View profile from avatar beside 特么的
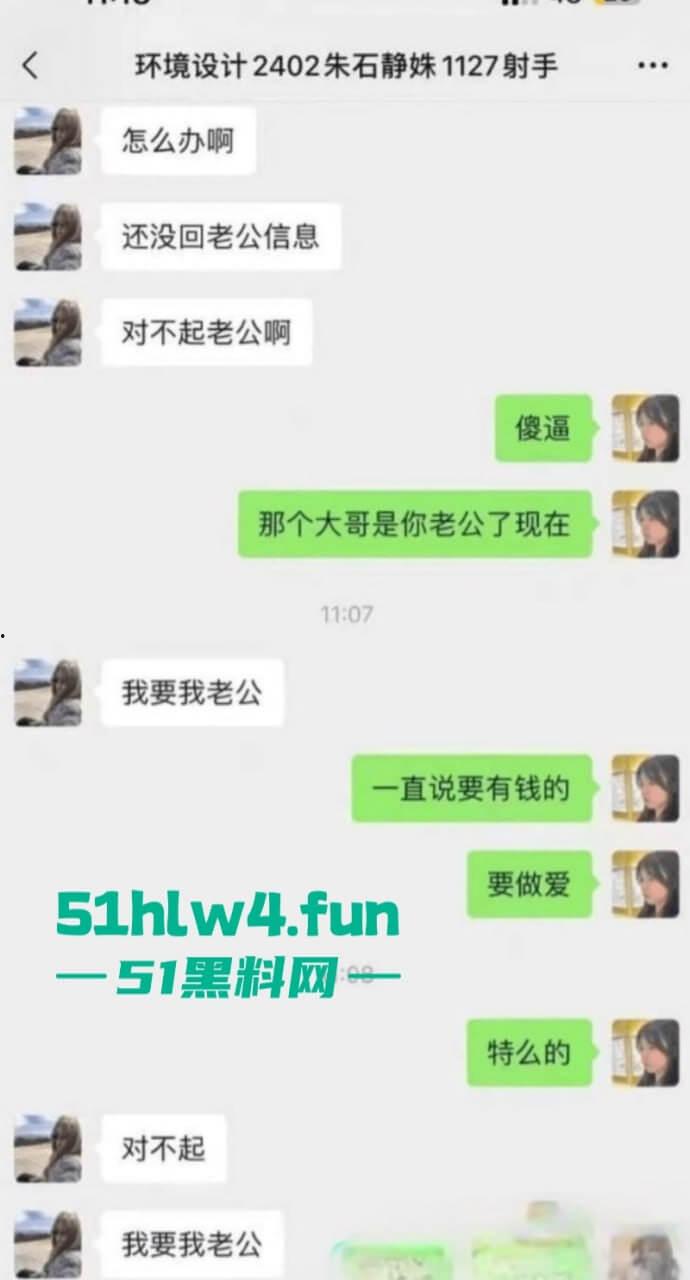This screenshot has height=1280, width=690. (x=645, y=1052)
